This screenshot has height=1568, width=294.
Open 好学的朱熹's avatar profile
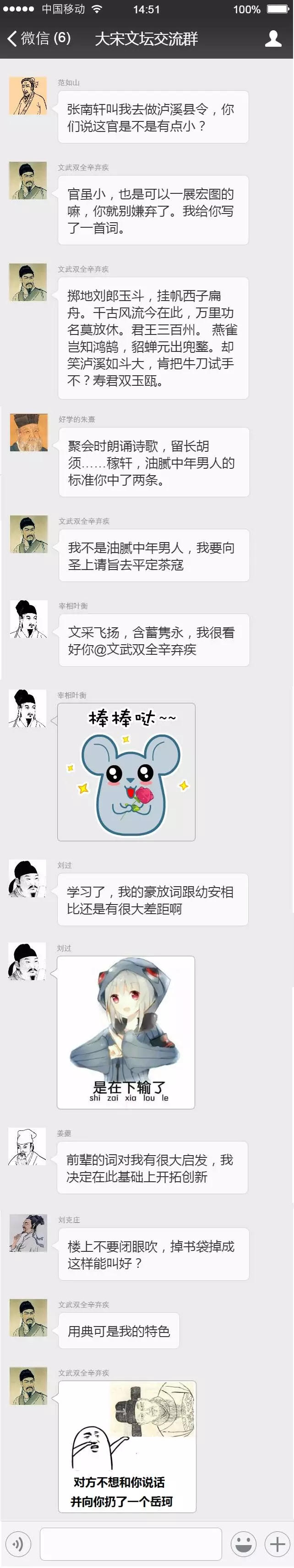pos(28,432)
